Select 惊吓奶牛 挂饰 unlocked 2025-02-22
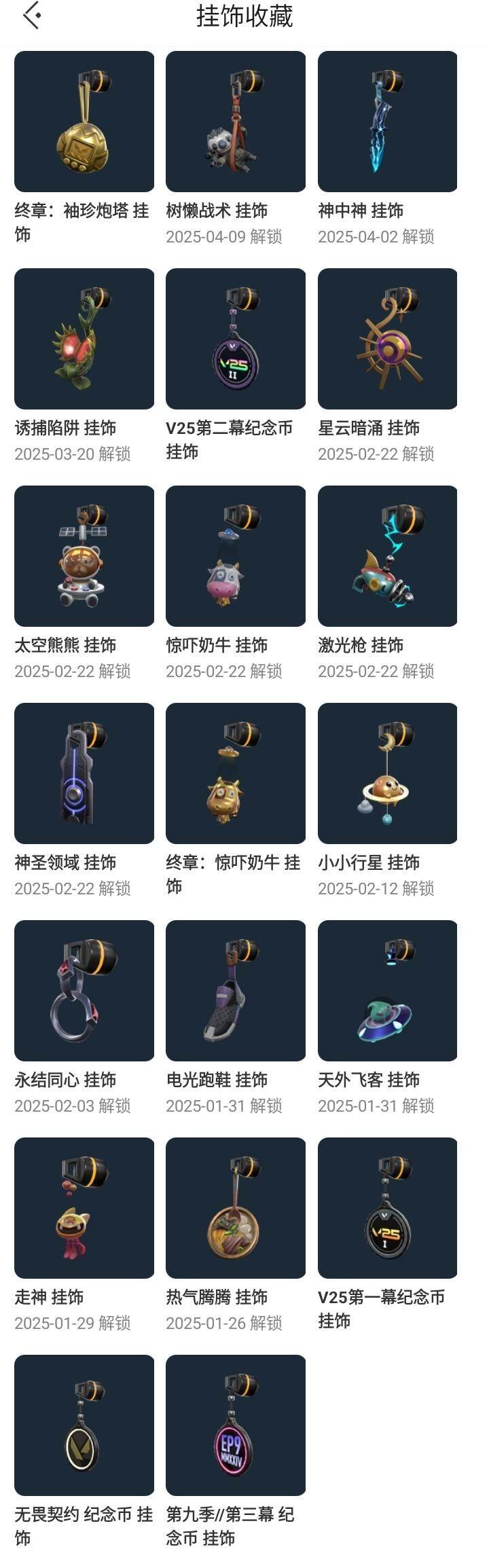 point(236,556)
